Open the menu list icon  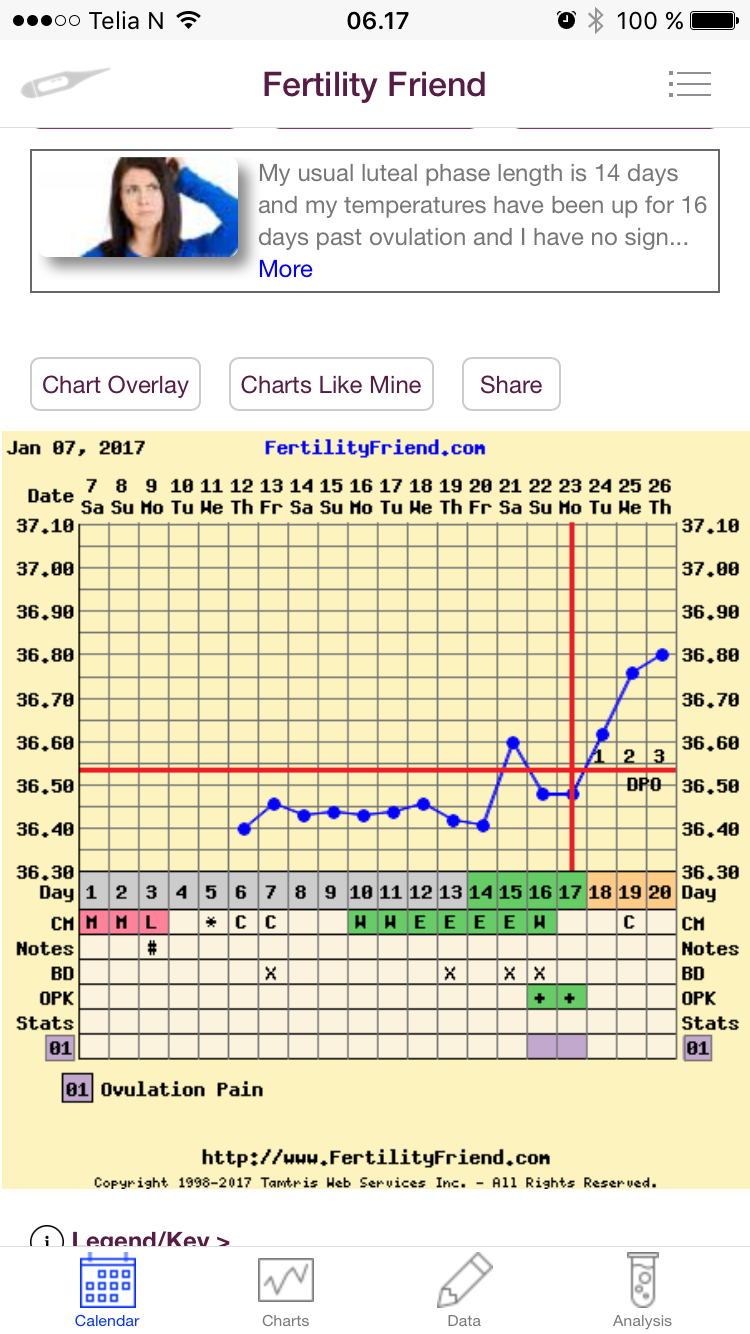[x=689, y=84]
